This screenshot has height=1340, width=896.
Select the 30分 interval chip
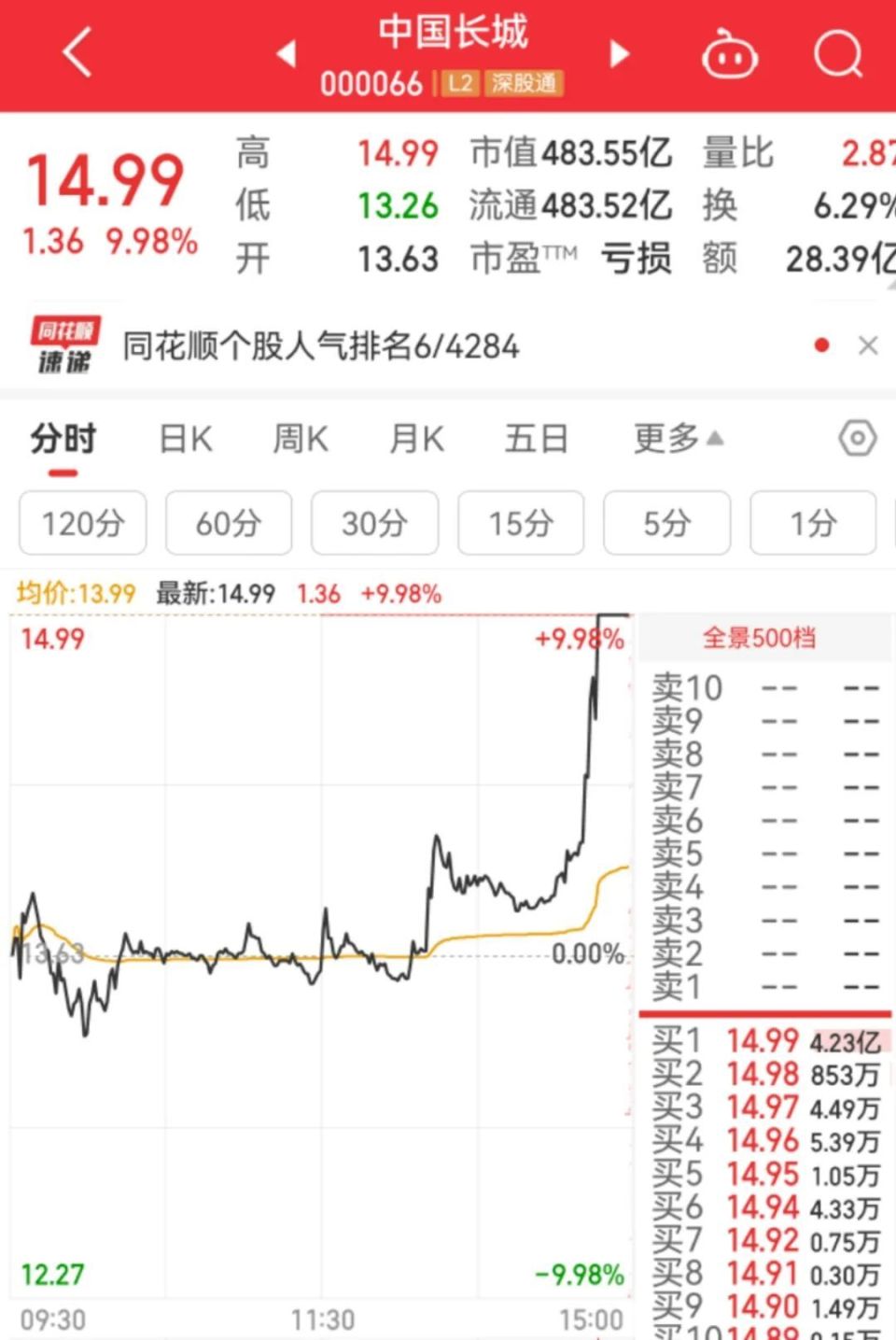374,523
